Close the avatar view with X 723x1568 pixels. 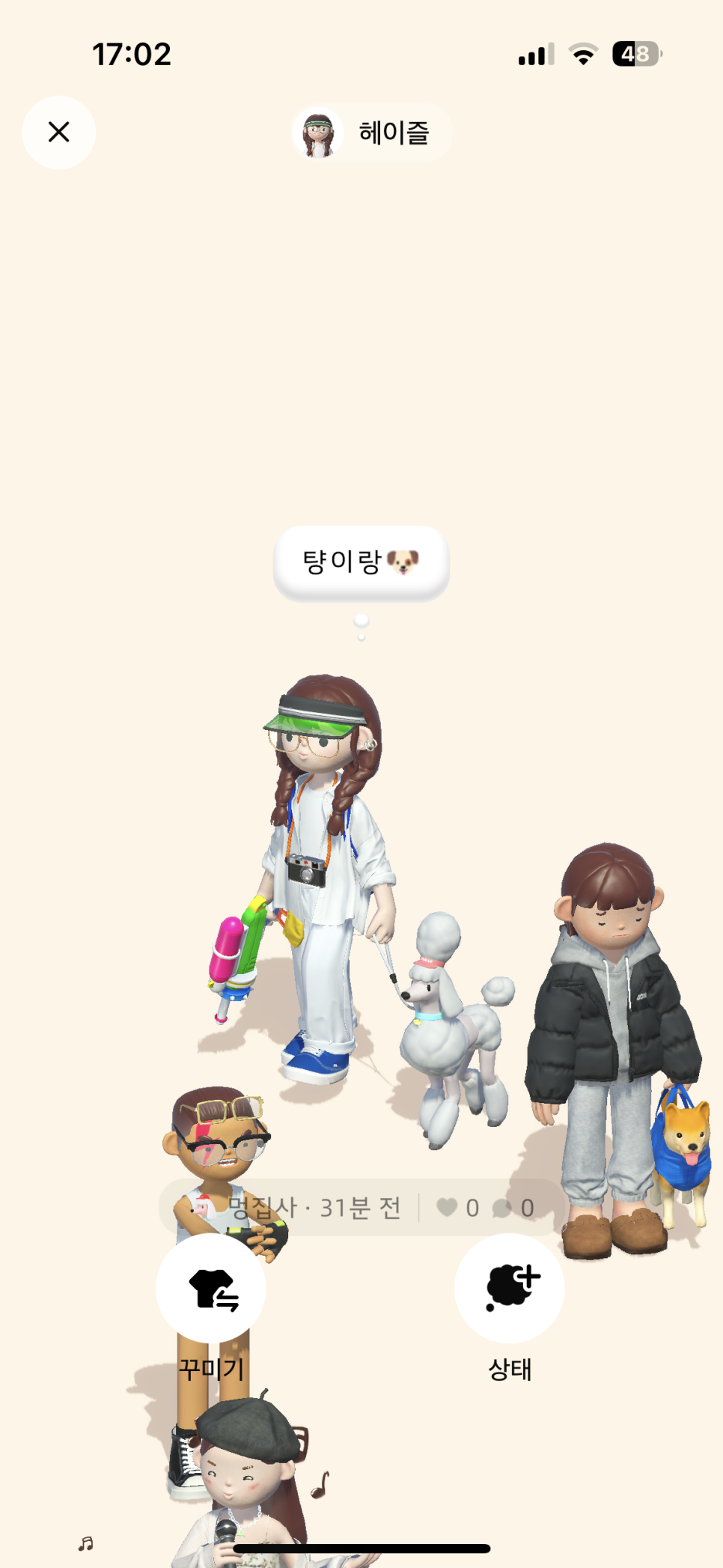(x=59, y=133)
